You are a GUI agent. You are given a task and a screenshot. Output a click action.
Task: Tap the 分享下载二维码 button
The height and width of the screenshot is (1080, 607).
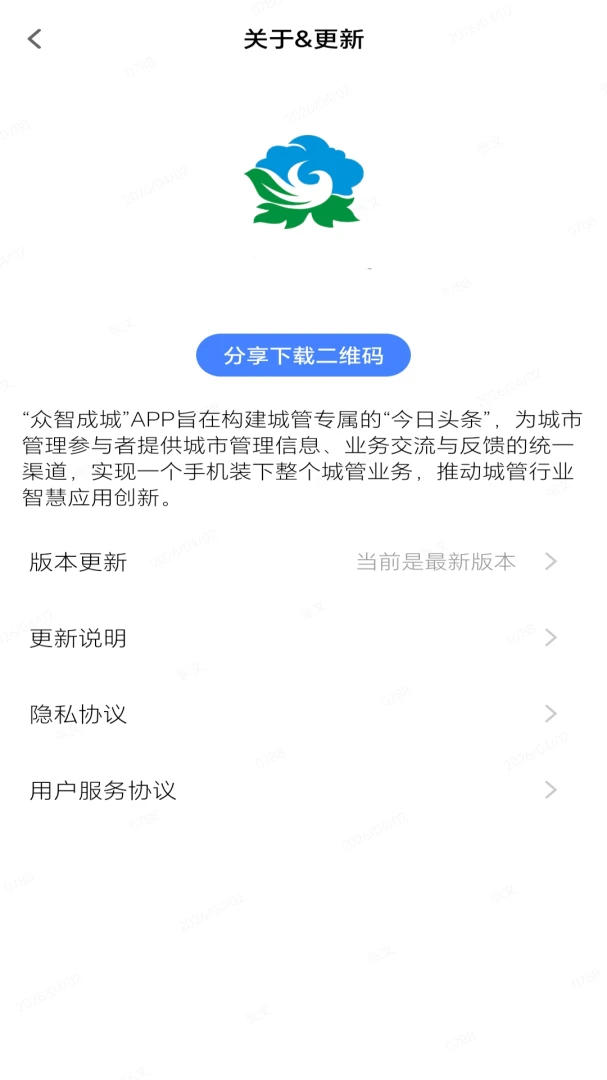click(303, 355)
